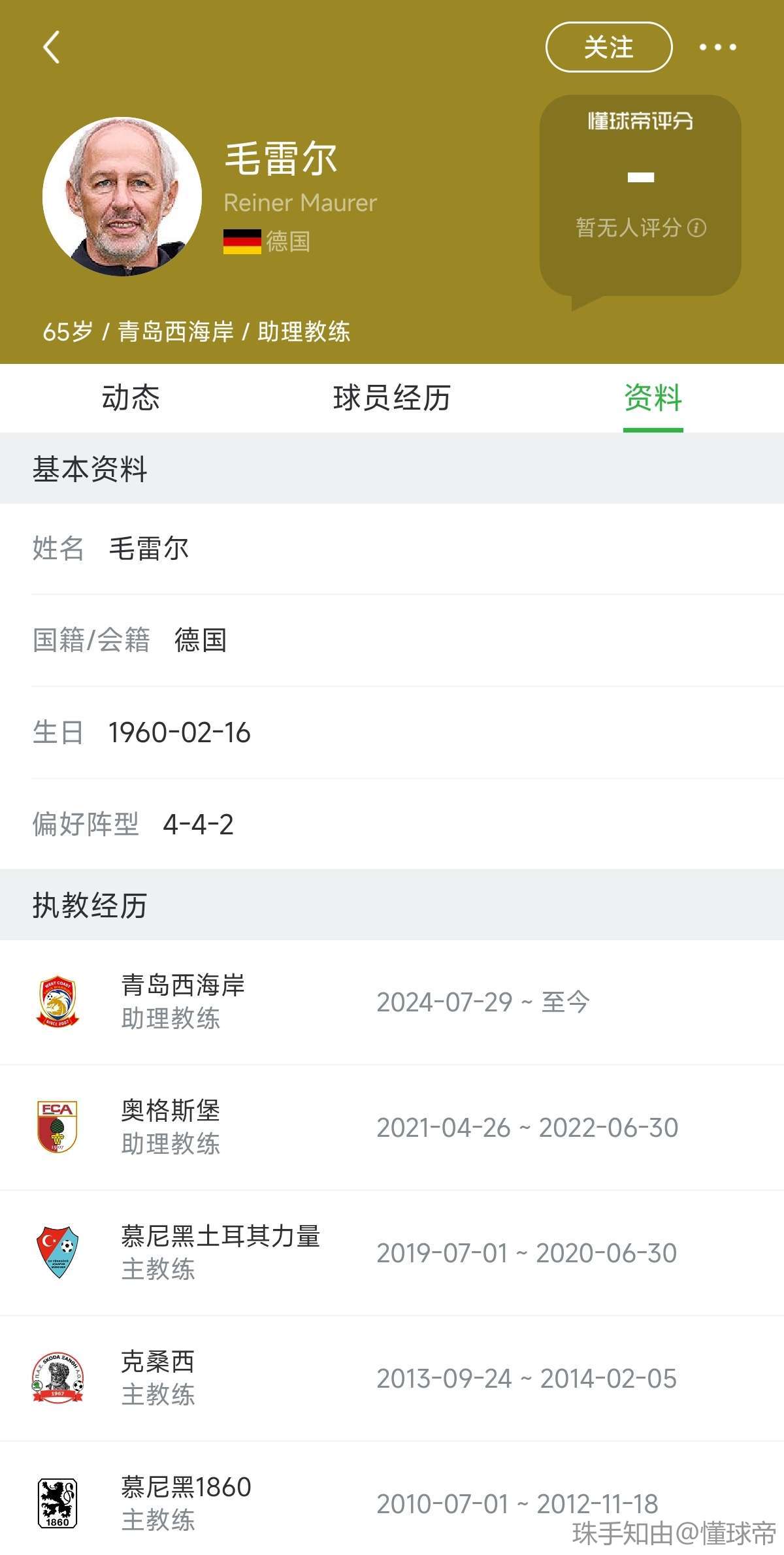Open 奥格斯堡 coaching entry
Screen dimensions: 784x1555
point(392,1127)
